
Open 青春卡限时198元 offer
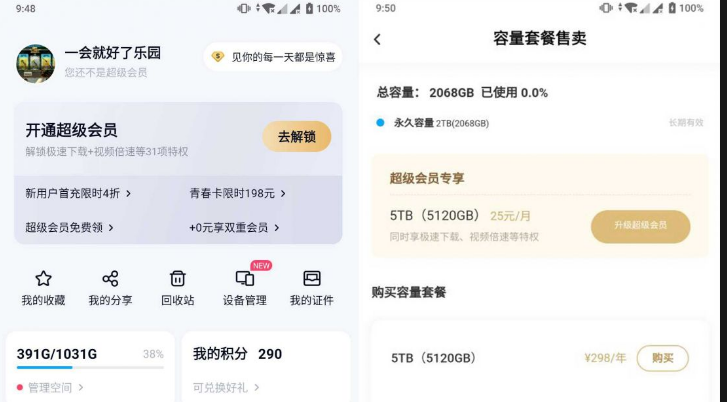pos(237,193)
